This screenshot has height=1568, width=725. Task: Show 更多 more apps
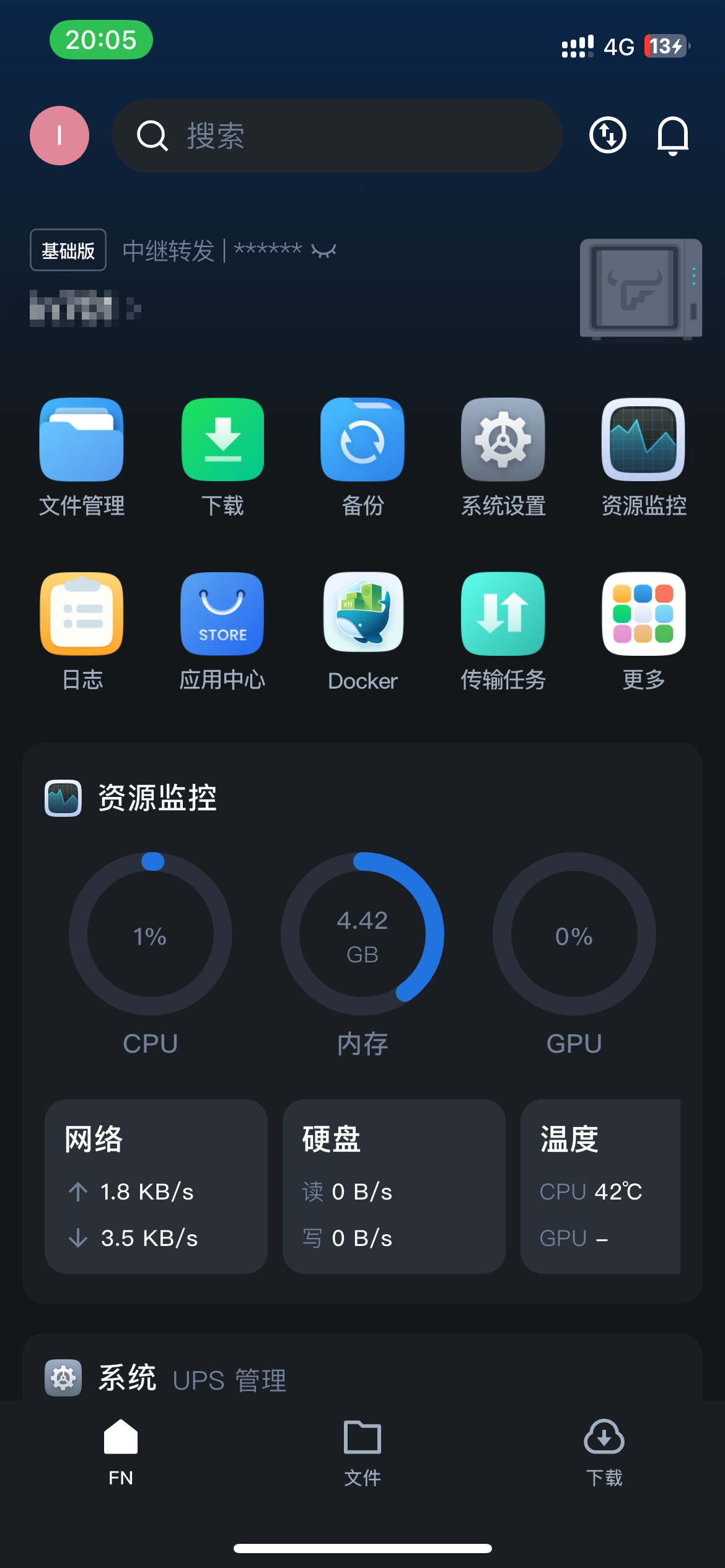(643, 614)
